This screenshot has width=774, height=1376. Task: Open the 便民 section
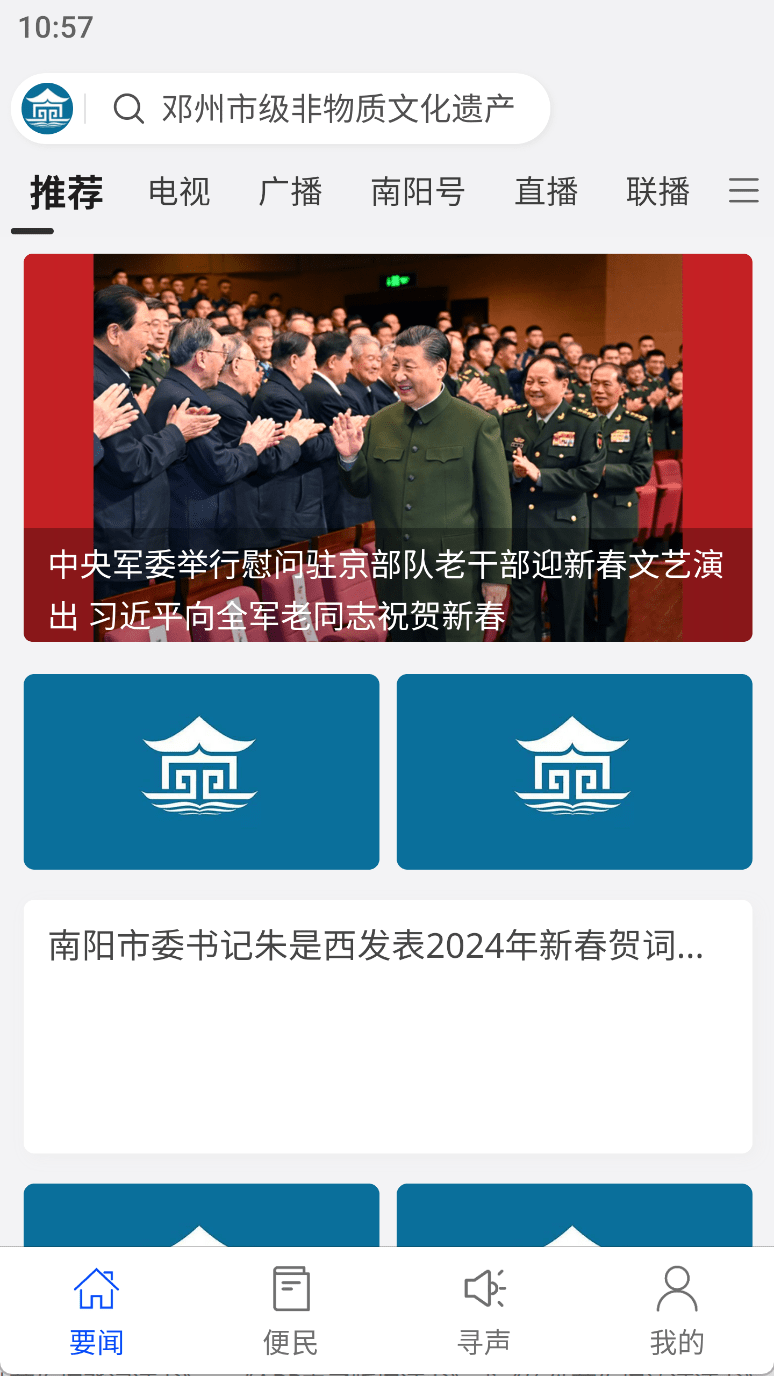tap(290, 1310)
